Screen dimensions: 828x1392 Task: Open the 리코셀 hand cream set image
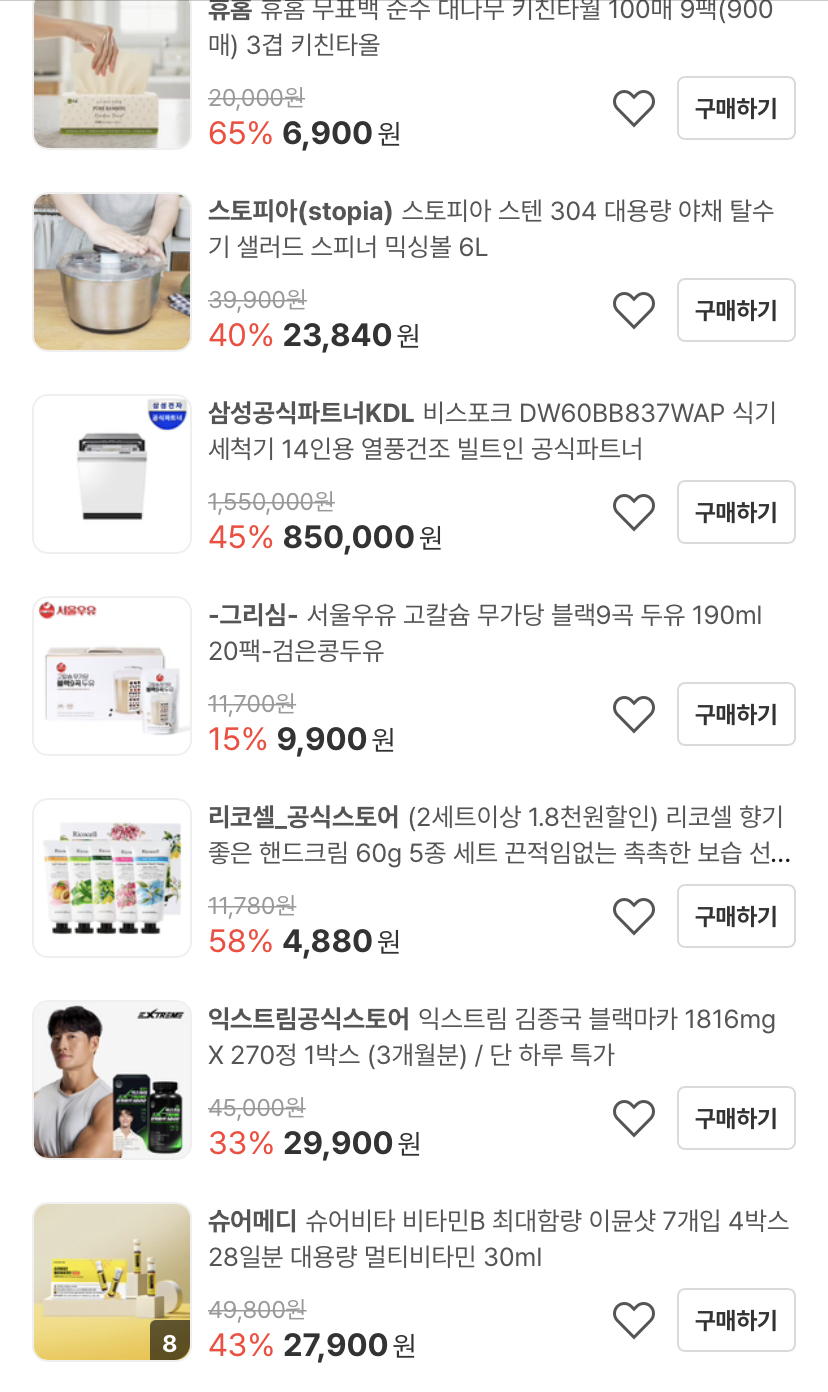click(112, 878)
